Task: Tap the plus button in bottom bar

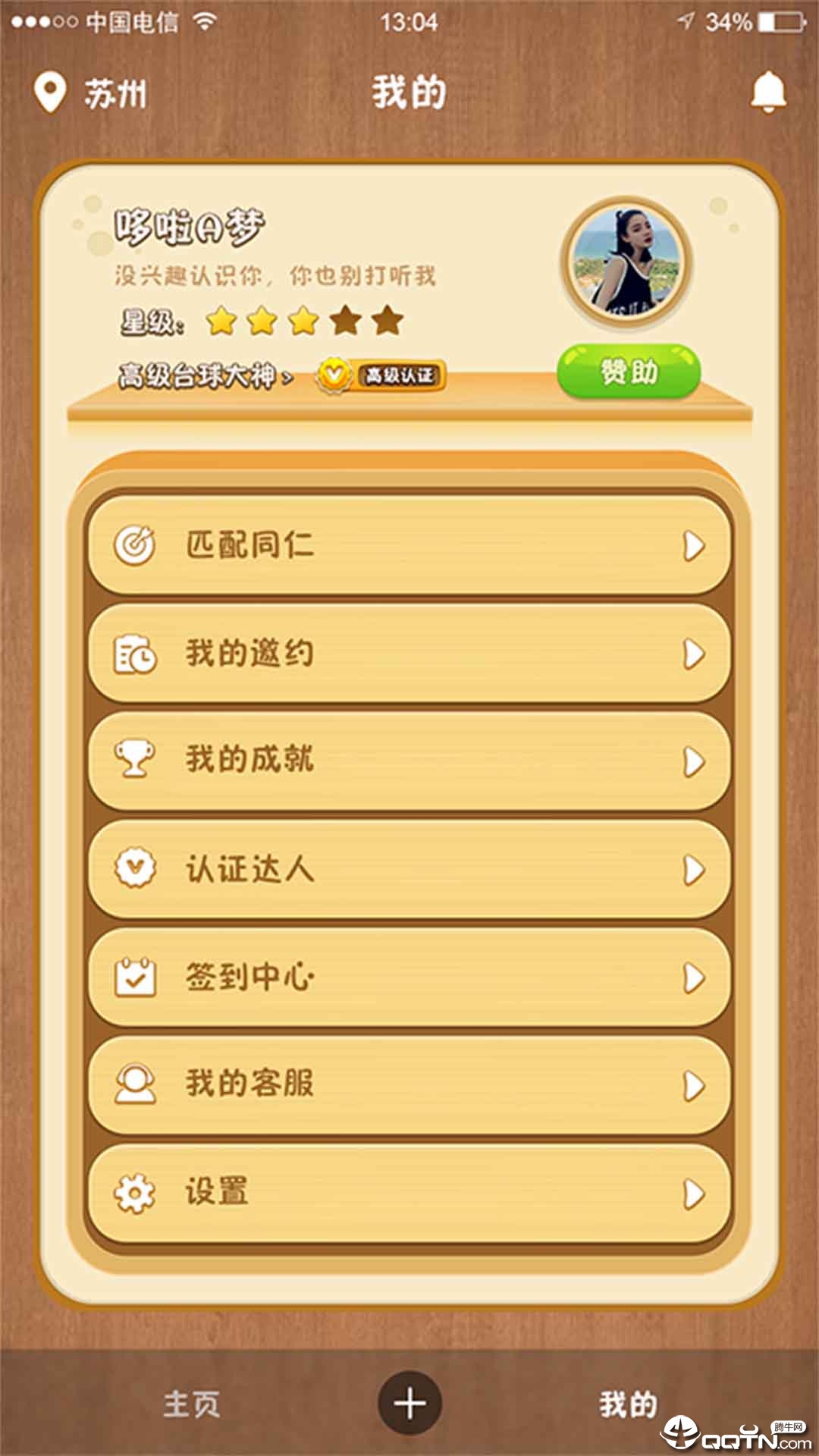Action: (x=409, y=1403)
